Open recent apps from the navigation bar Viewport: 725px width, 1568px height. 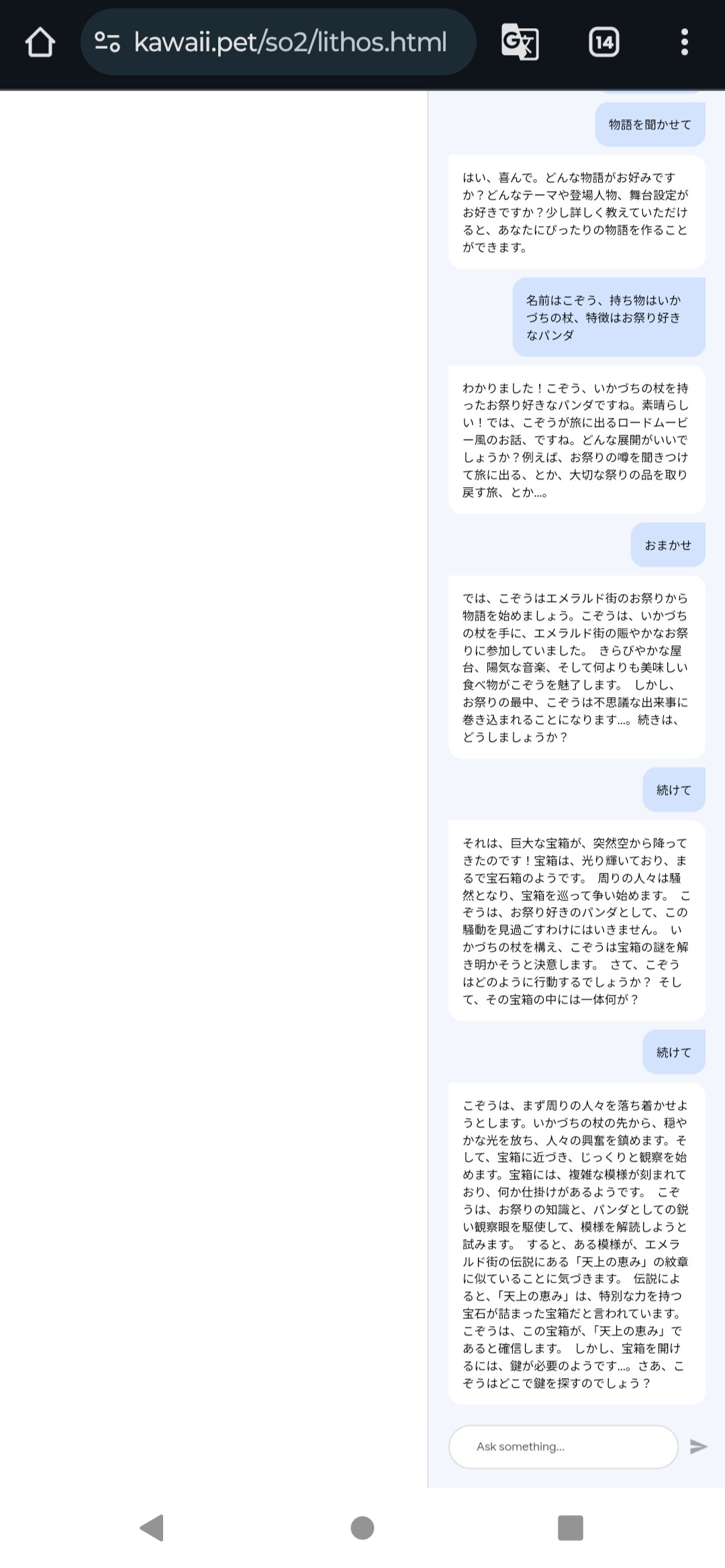(x=570, y=1528)
